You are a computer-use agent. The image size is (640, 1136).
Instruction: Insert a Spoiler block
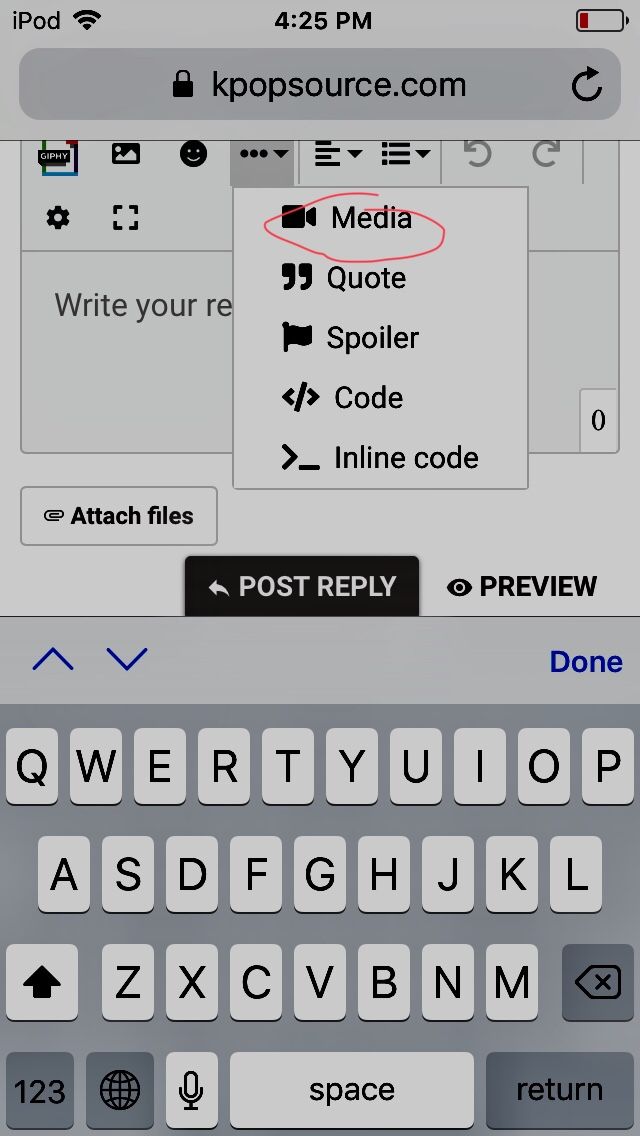[350, 338]
